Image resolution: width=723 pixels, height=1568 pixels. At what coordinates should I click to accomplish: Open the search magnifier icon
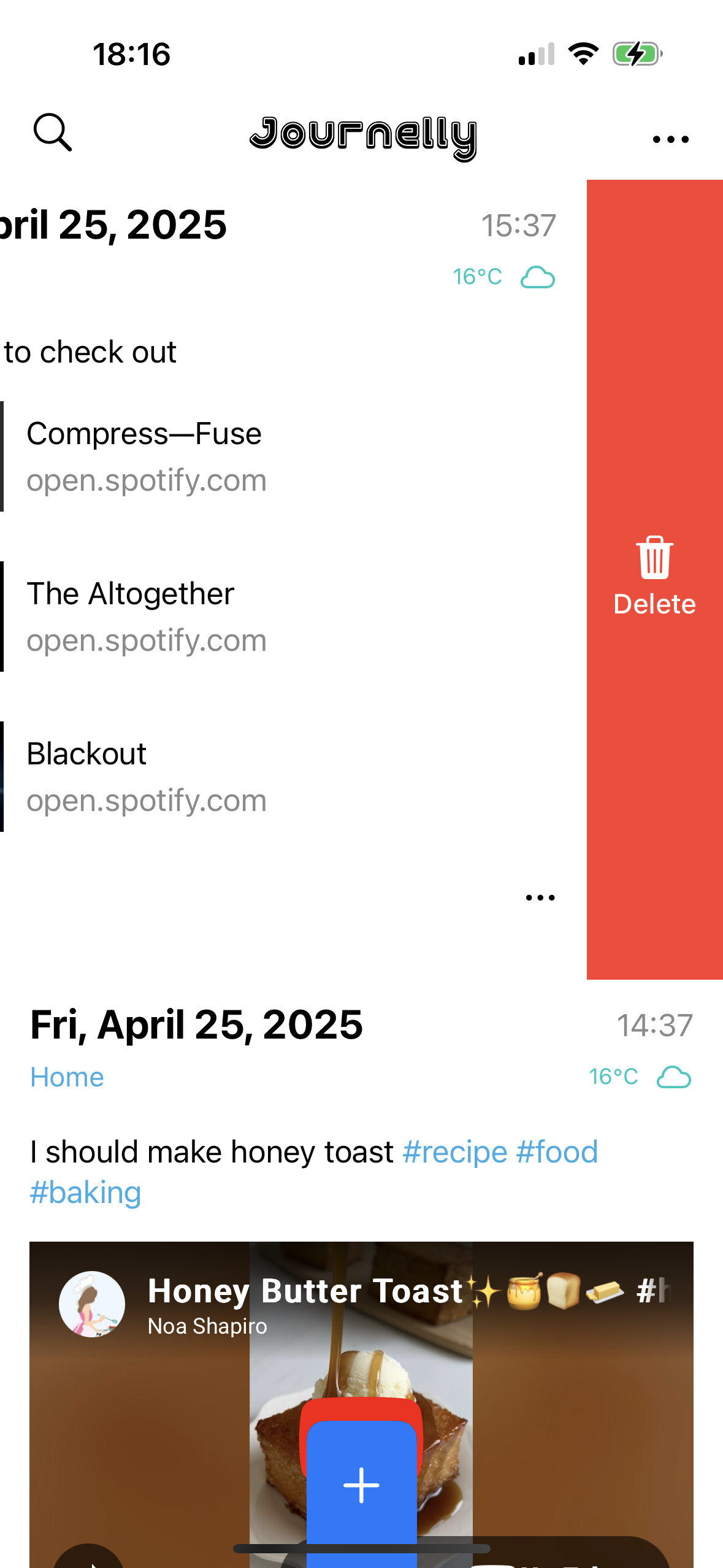click(53, 132)
